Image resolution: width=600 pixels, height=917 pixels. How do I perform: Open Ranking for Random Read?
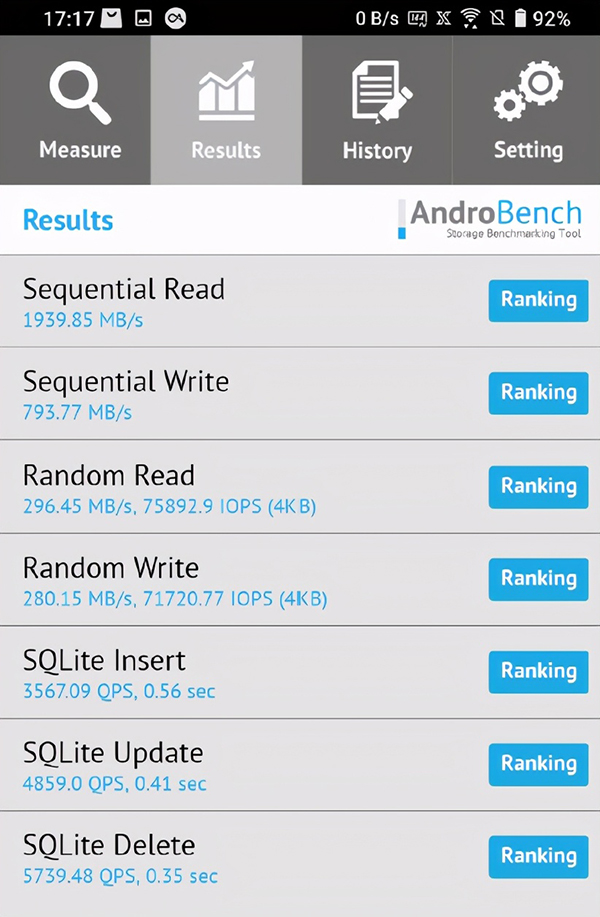pyautogui.click(x=538, y=486)
